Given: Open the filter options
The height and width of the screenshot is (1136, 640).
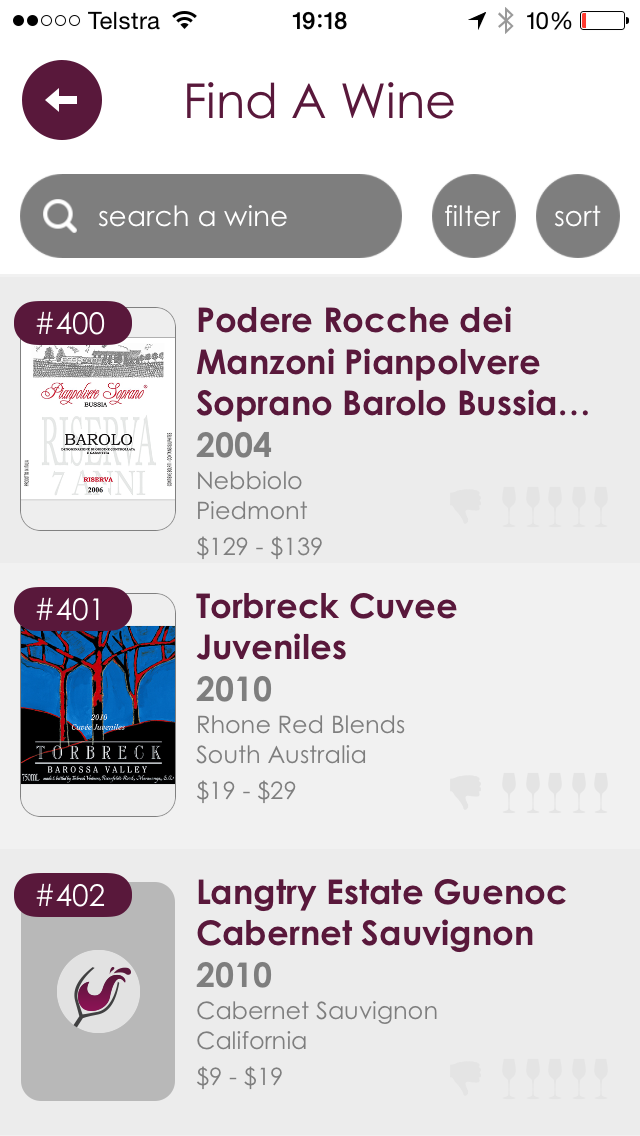Looking at the screenshot, I should pos(473,216).
